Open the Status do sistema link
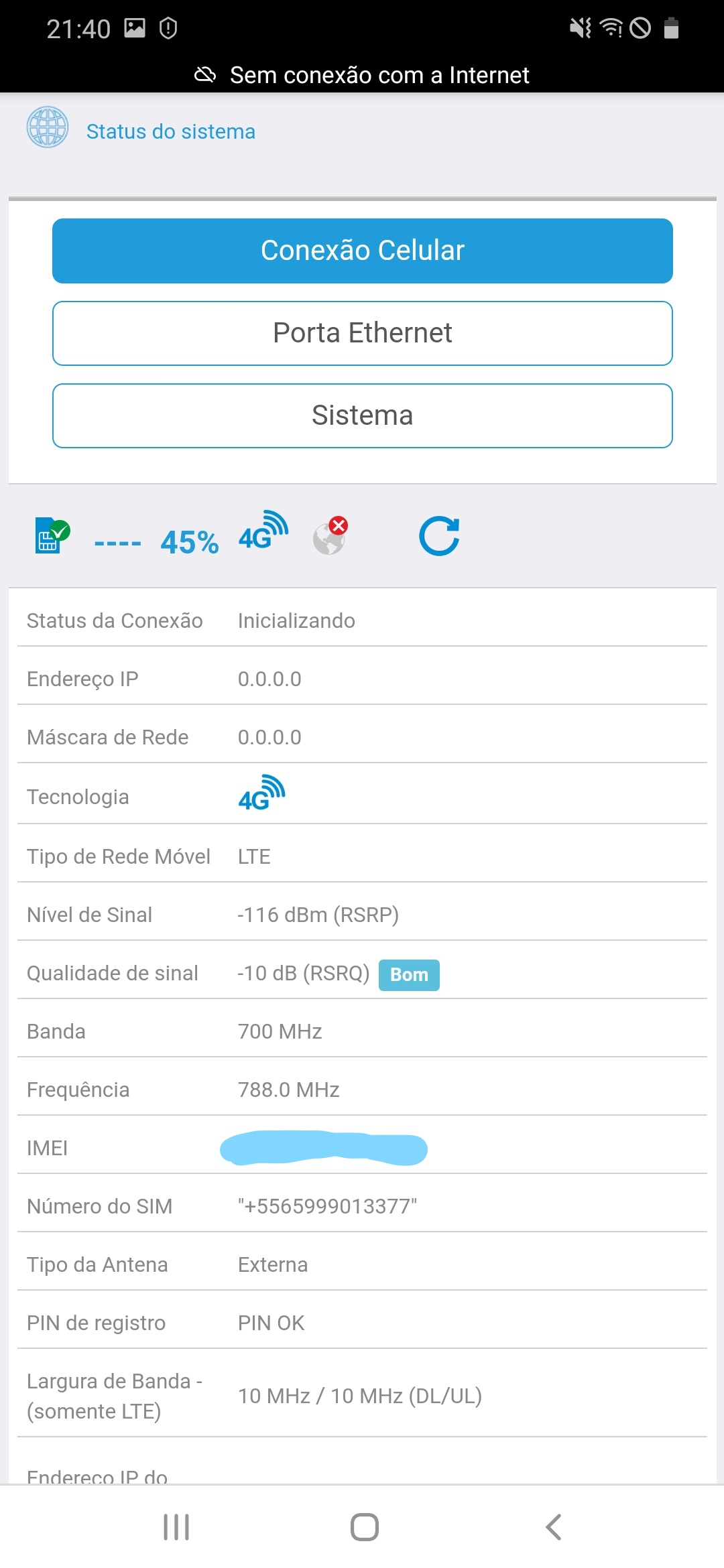Image resolution: width=724 pixels, height=1568 pixels. click(x=170, y=131)
